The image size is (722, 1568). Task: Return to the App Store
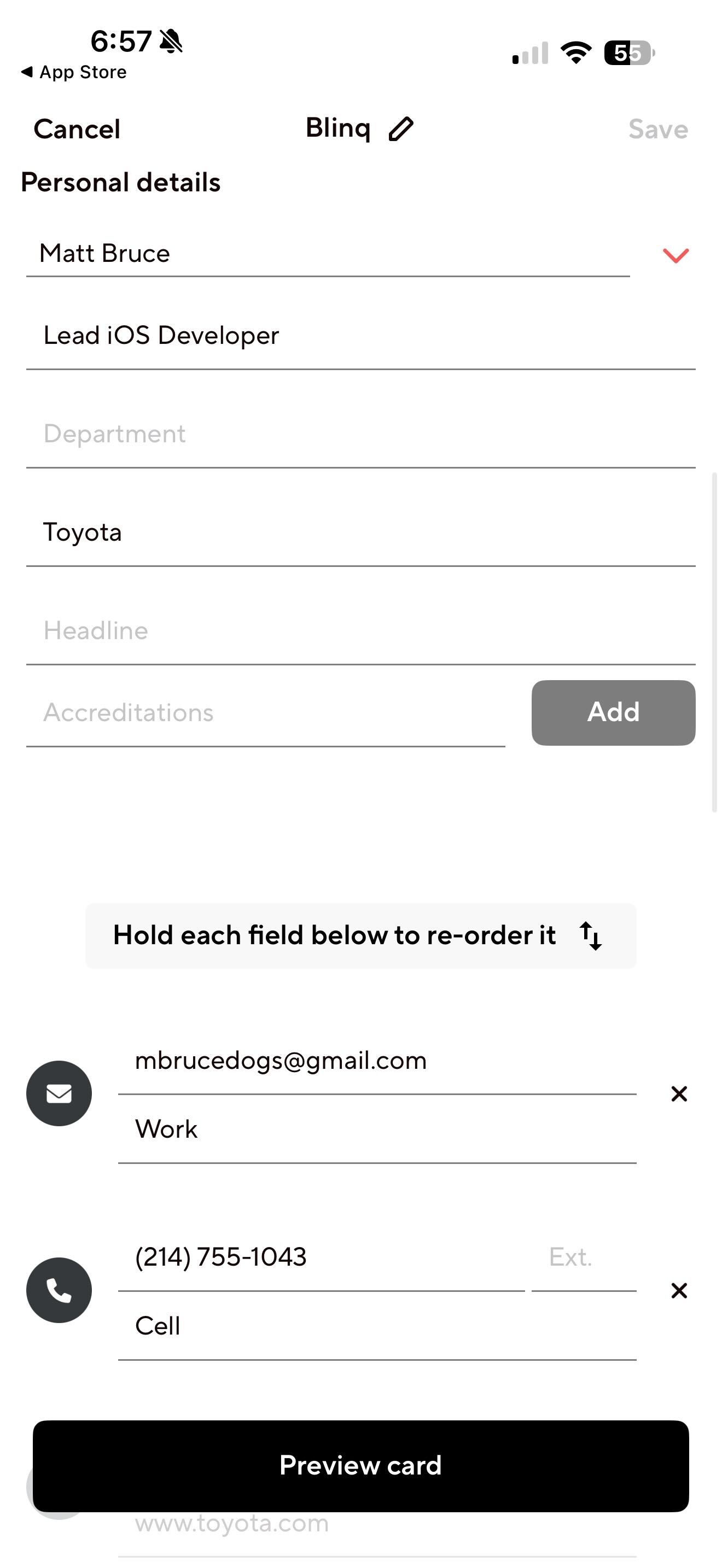(74, 72)
